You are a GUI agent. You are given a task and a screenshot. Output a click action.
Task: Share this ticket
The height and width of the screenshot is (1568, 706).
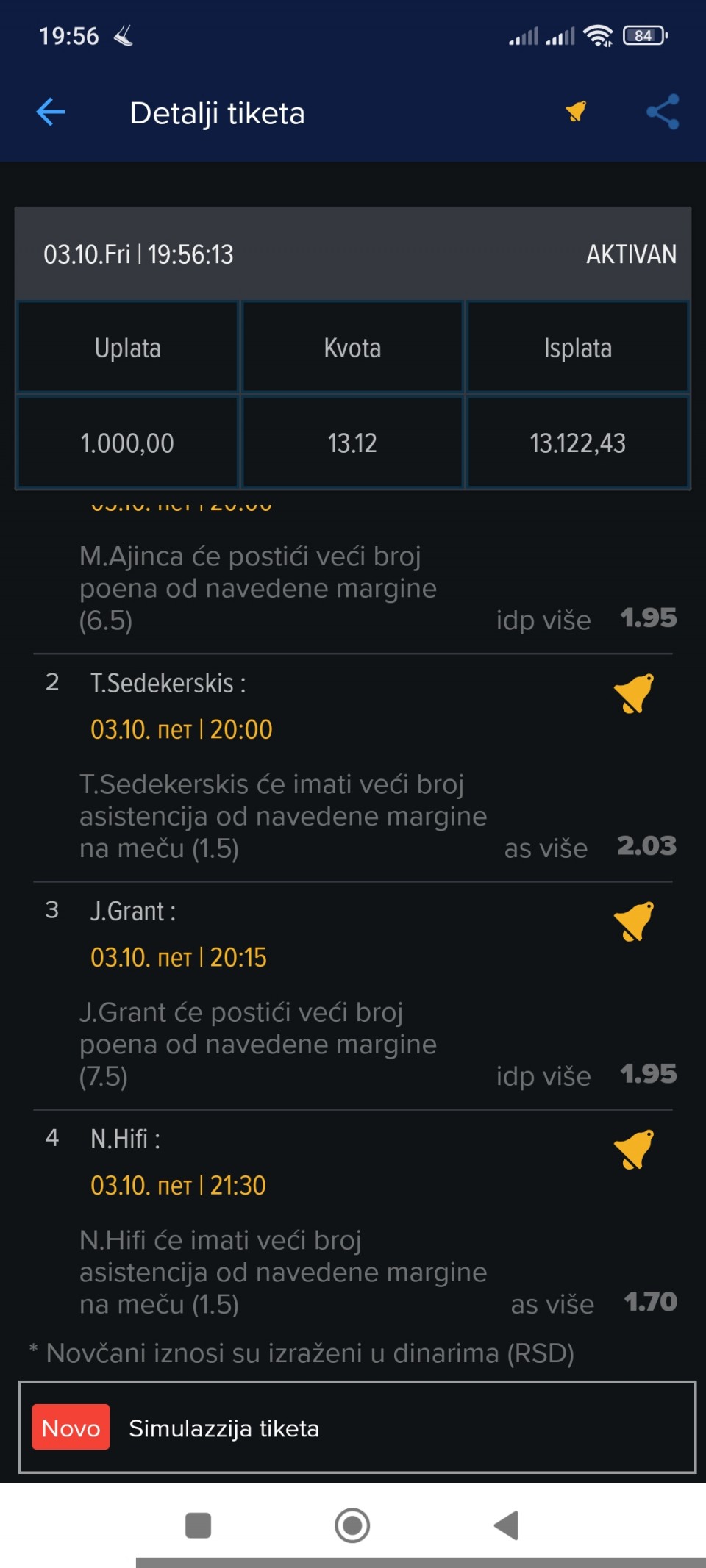[x=663, y=112]
